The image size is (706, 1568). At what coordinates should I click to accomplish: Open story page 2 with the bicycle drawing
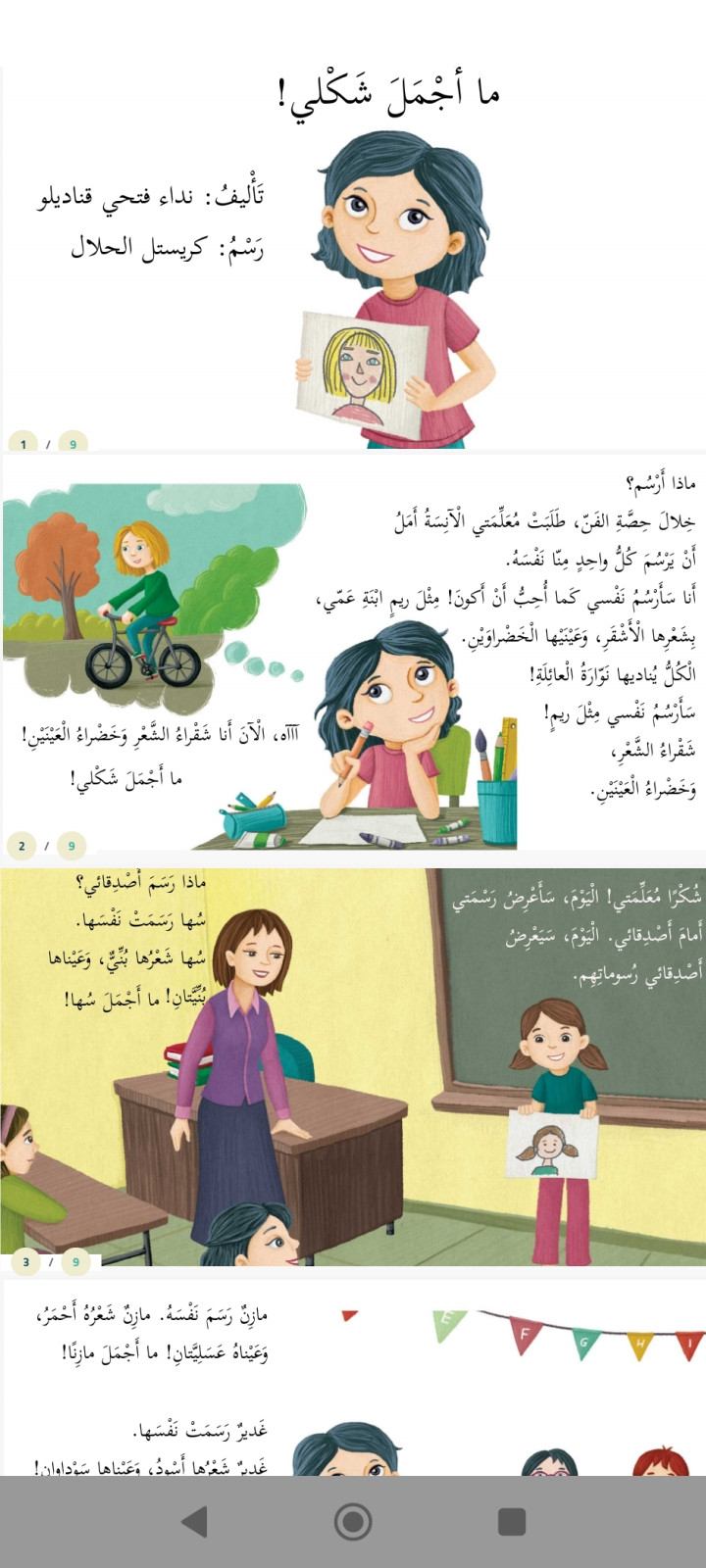[x=353, y=652]
